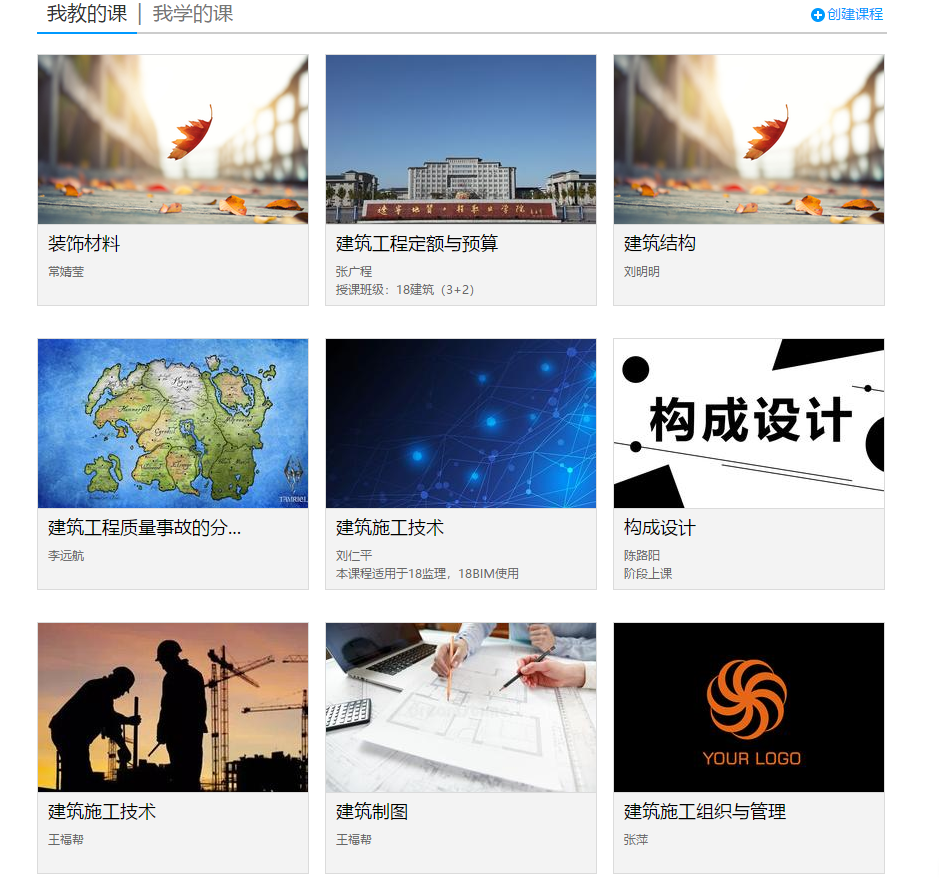The width and height of the screenshot is (939, 878).
Task: Open the 建筑工程定额与预算 course
Action: (461, 140)
